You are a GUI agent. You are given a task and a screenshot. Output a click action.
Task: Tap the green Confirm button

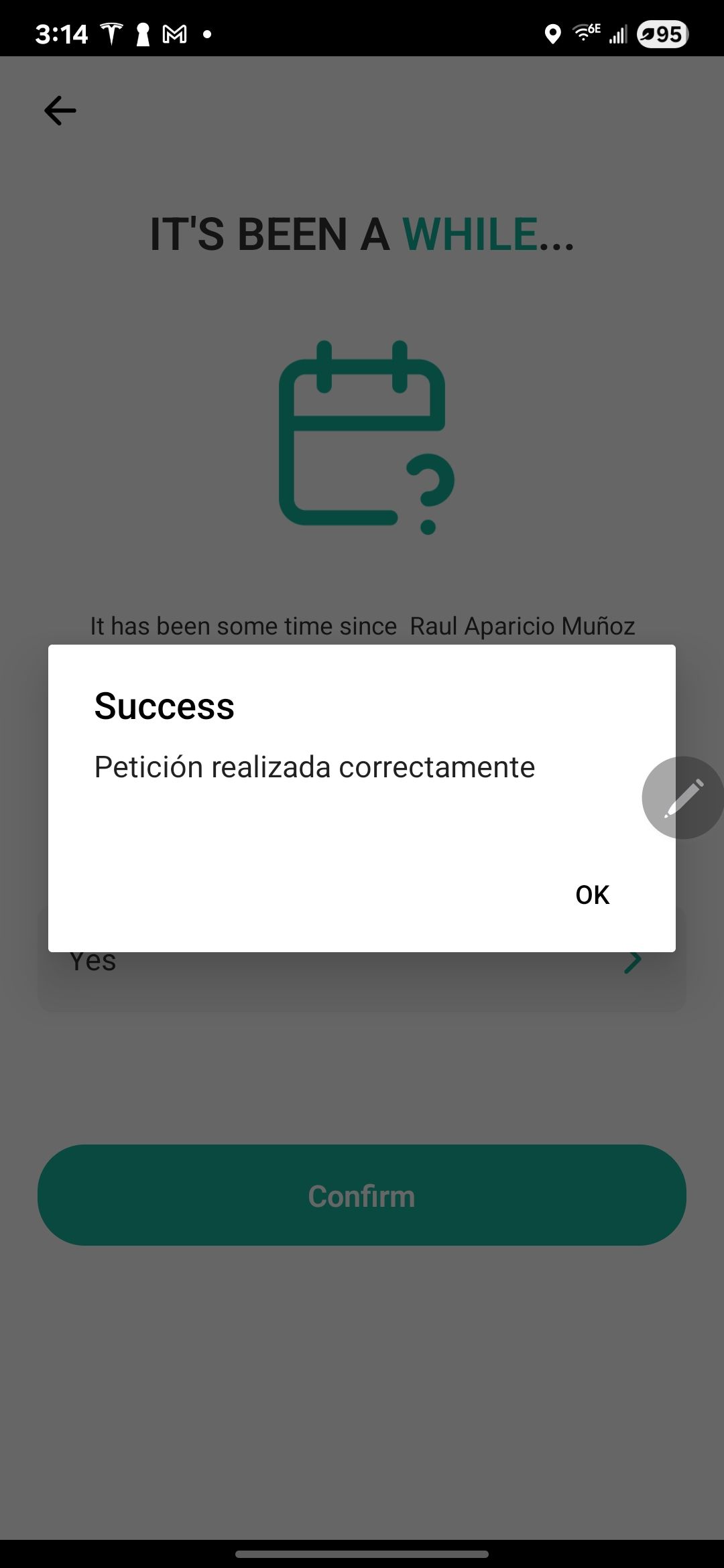pyautogui.click(x=362, y=1195)
